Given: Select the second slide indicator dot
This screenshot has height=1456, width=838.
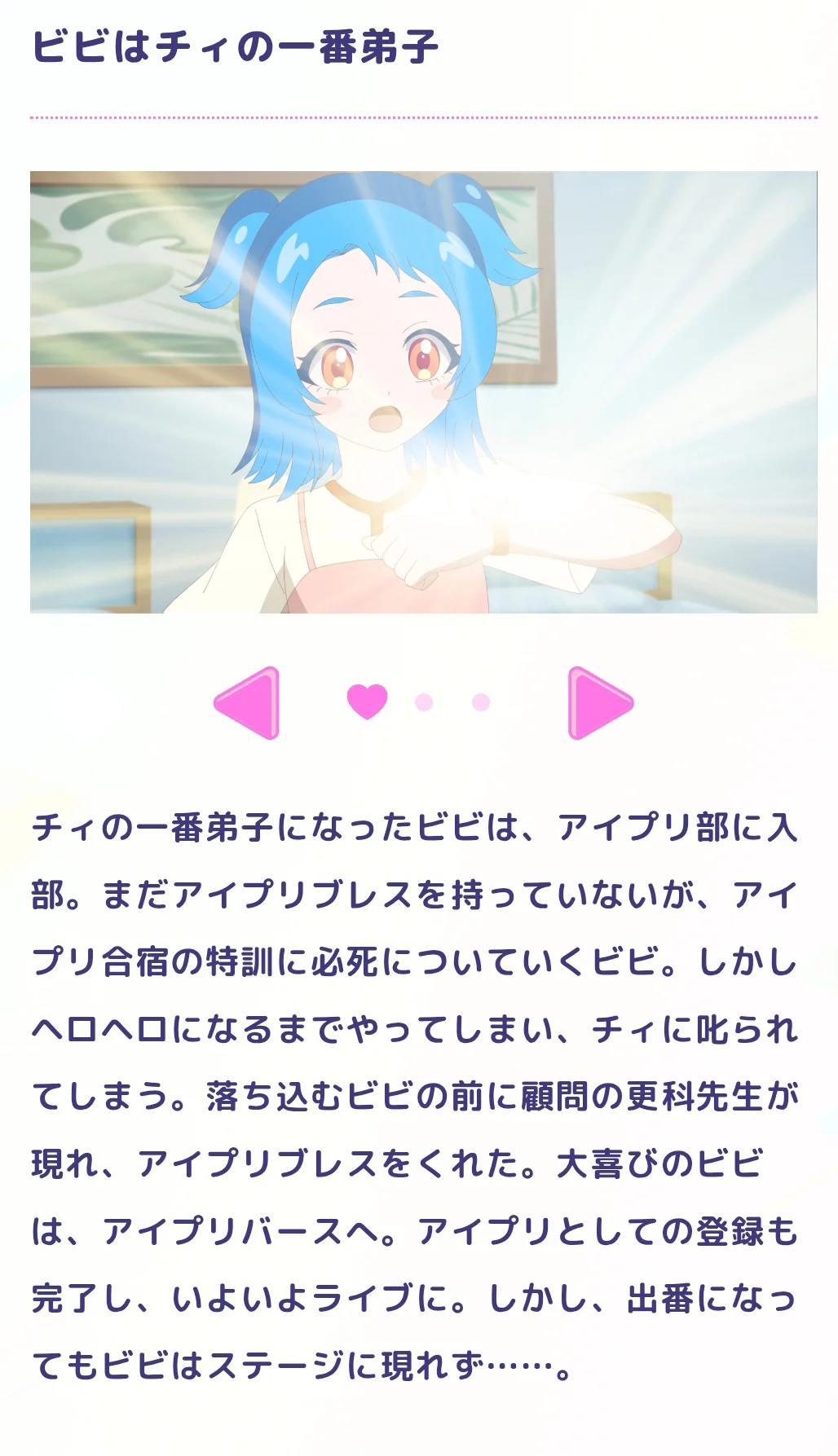Looking at the screenshot, I should click(x=424, y=702).
